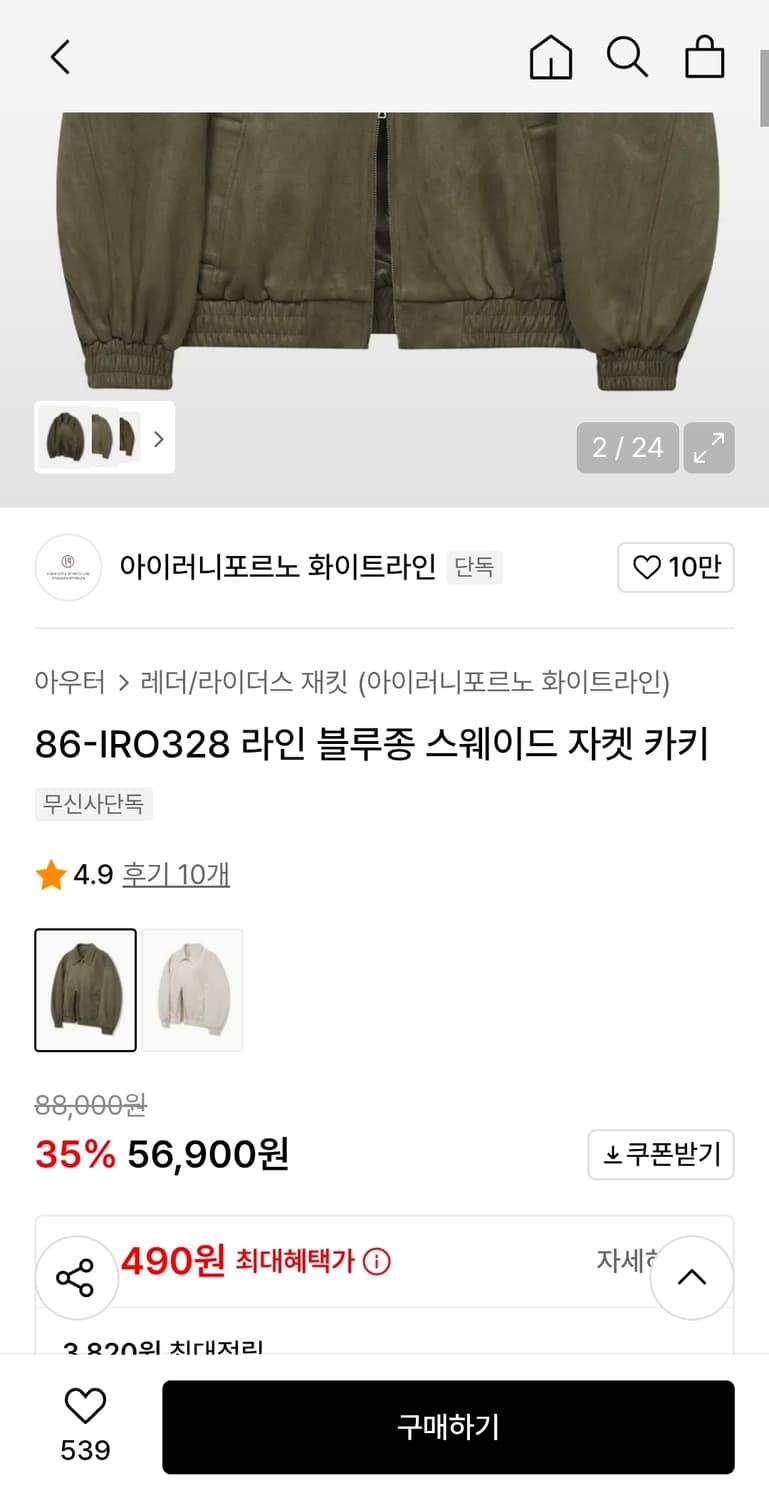
Task: Open the home icon
Action: 550,57
